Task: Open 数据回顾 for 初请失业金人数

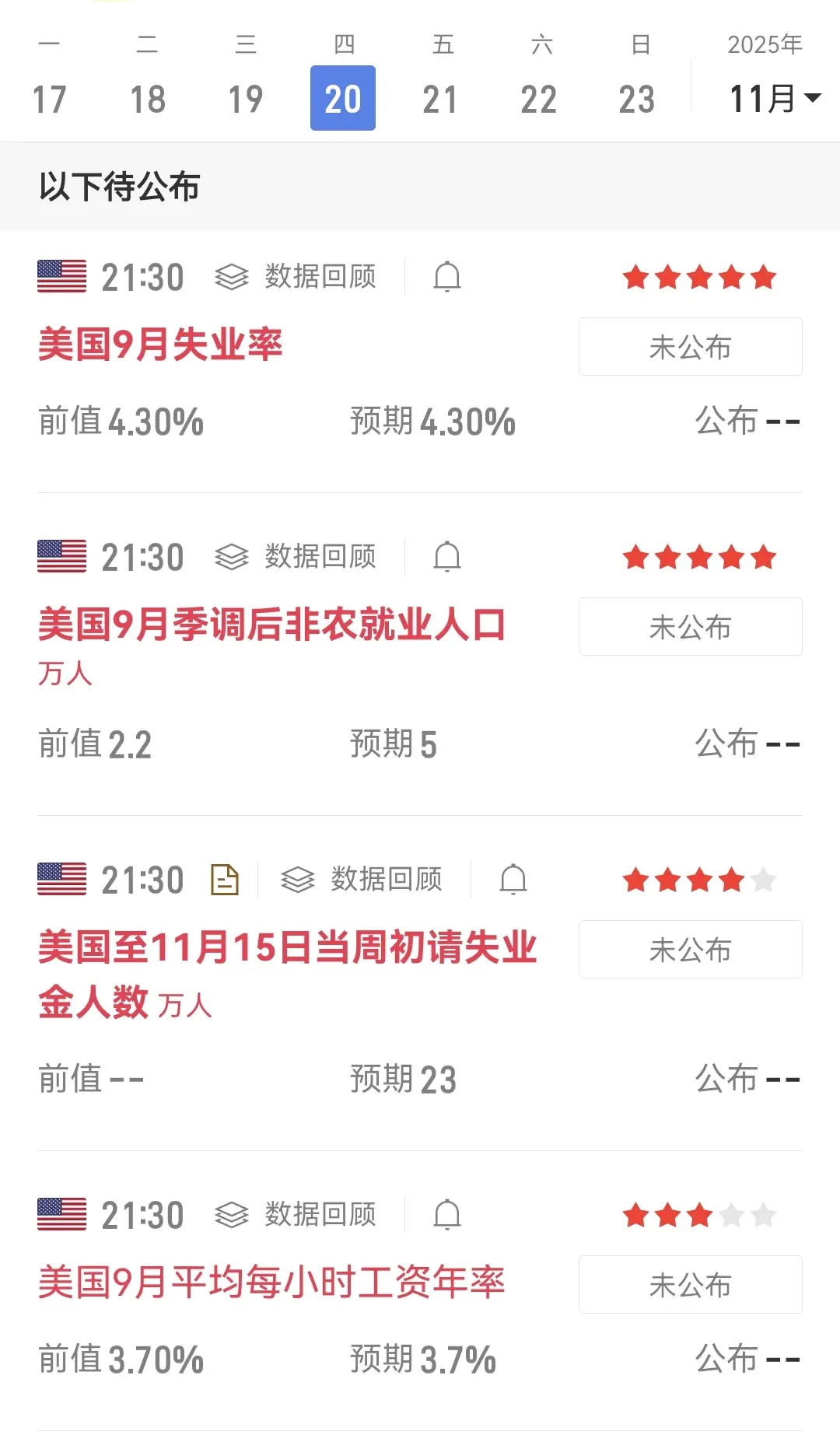Action: pos(362,880)
